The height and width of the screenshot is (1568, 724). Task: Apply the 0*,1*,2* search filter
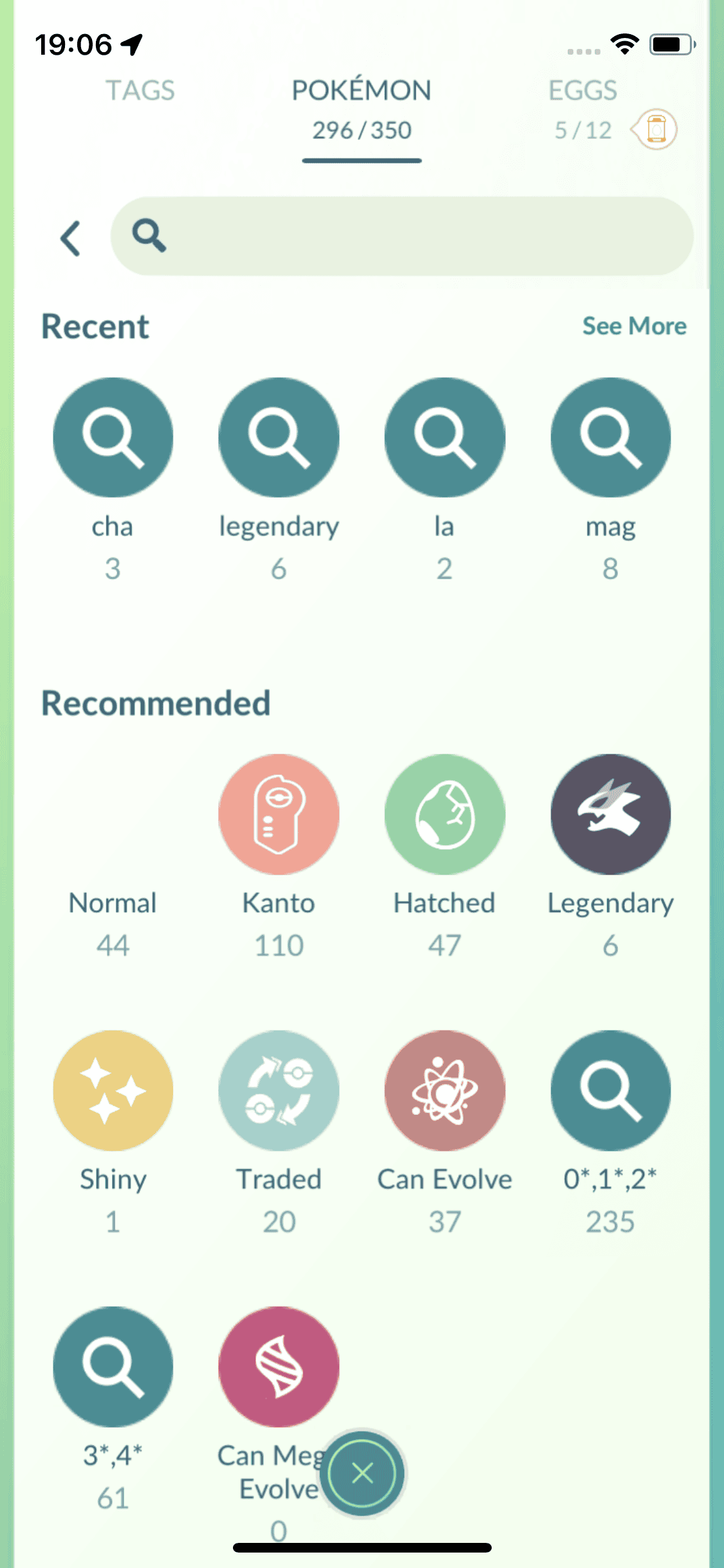610,1090
